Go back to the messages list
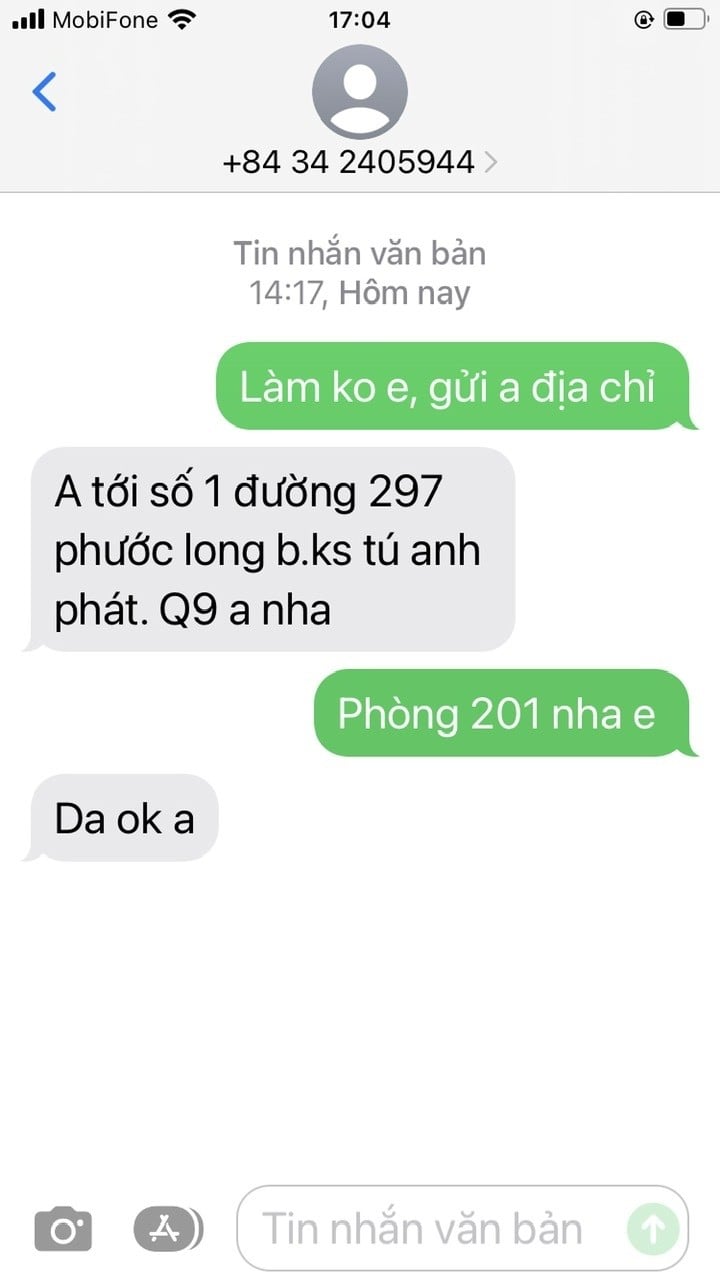 44,92
